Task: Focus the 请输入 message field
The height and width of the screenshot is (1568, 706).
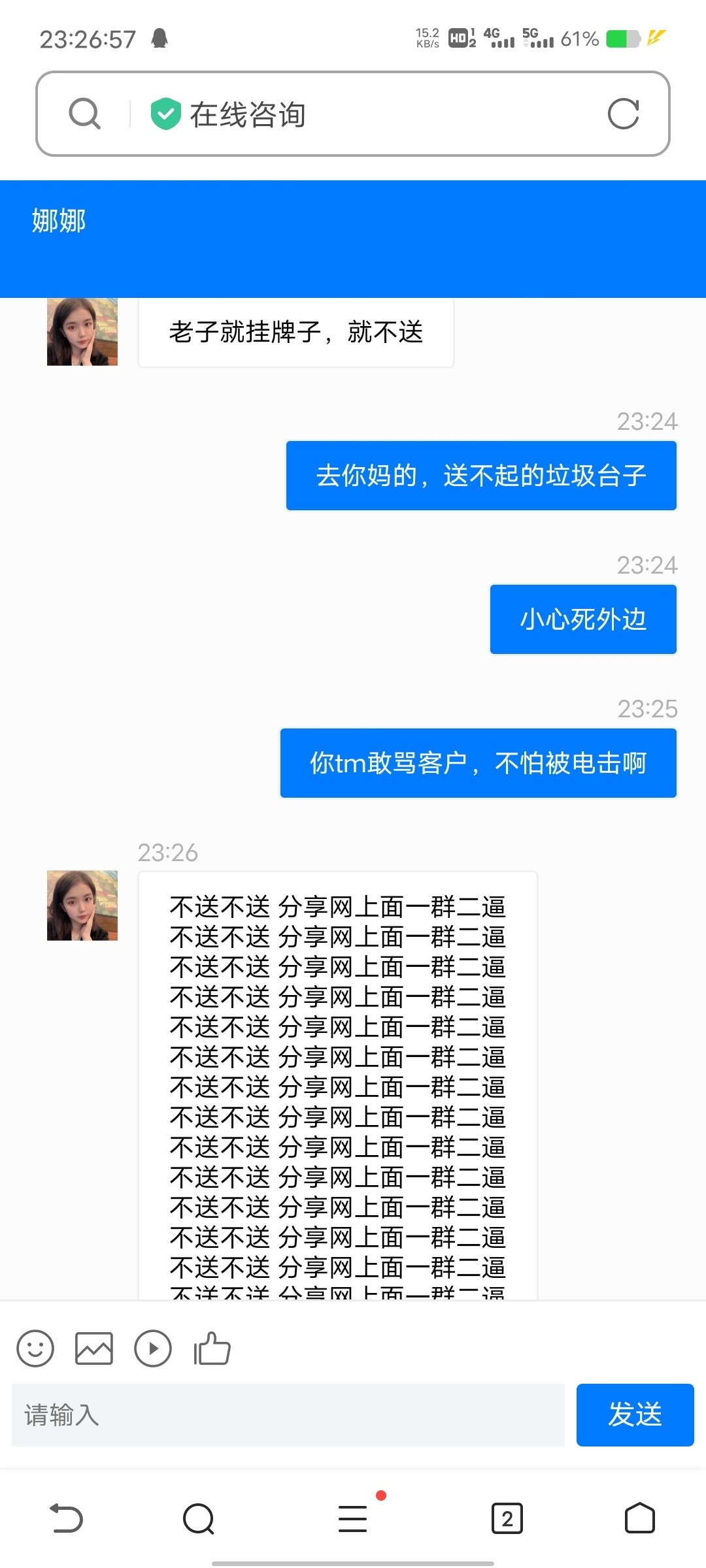Action: point(288,1415)
